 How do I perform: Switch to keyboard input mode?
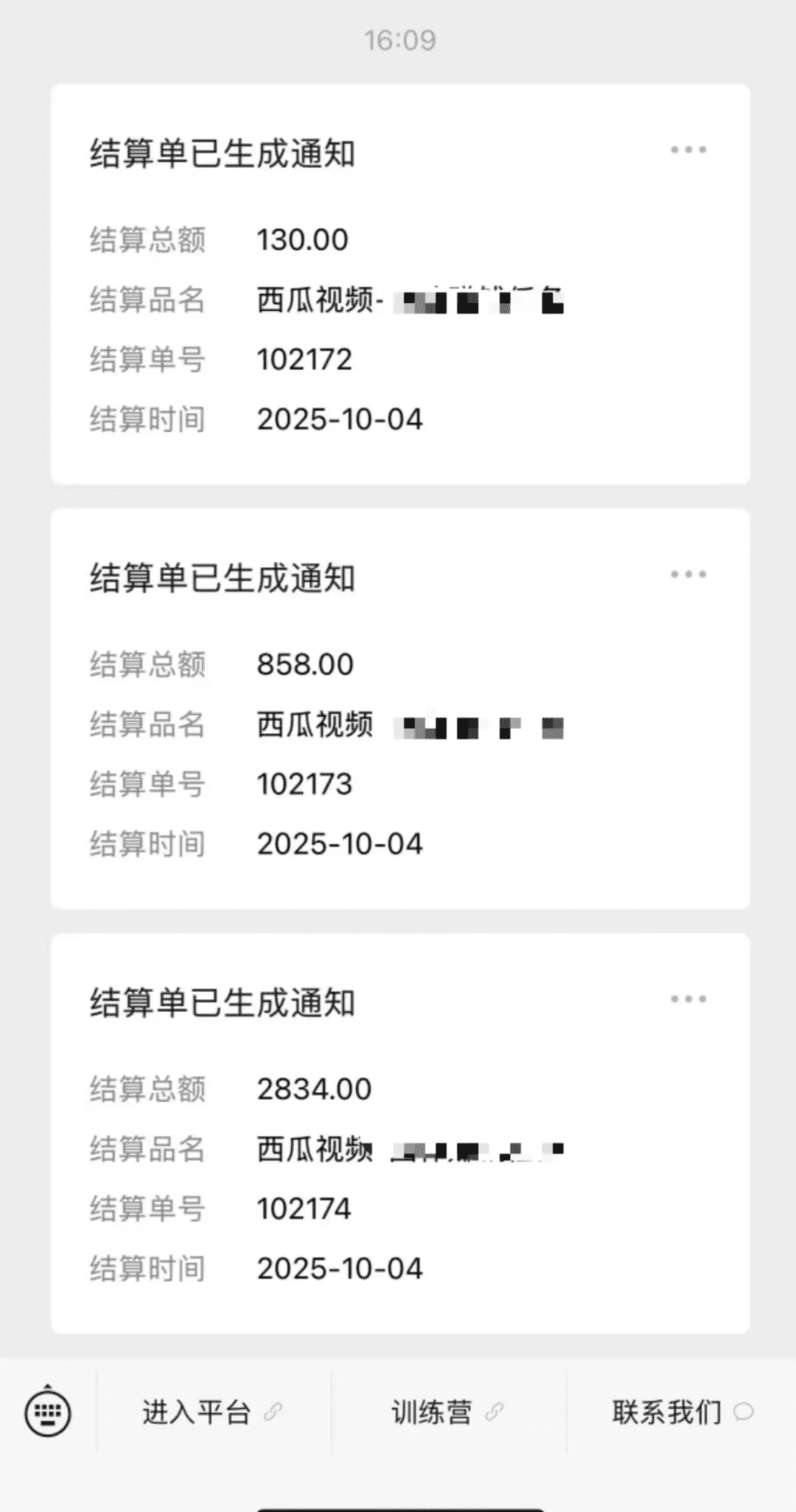click(x=48, y=1412)
